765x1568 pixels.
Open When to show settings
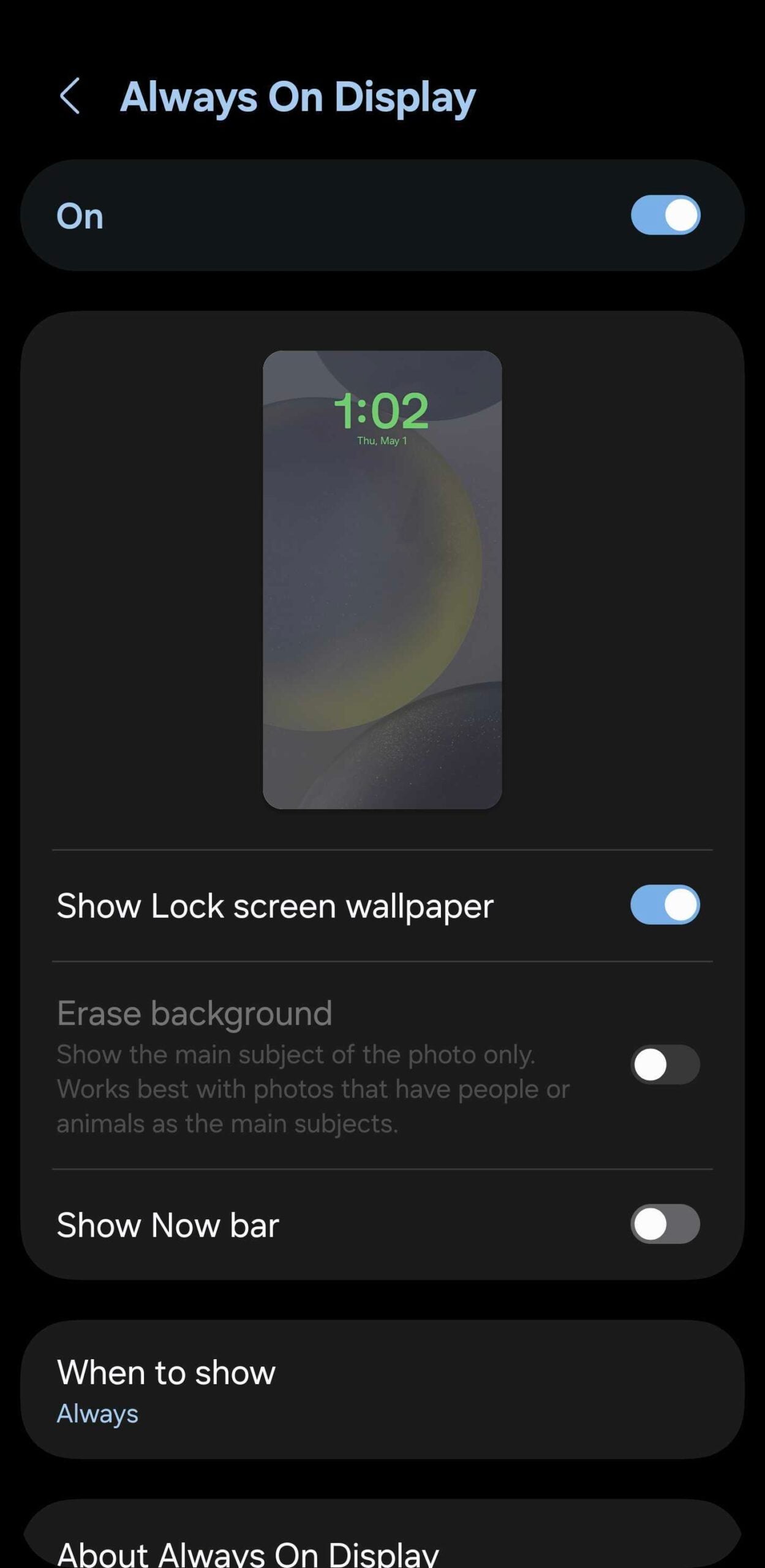point(382,1389)
